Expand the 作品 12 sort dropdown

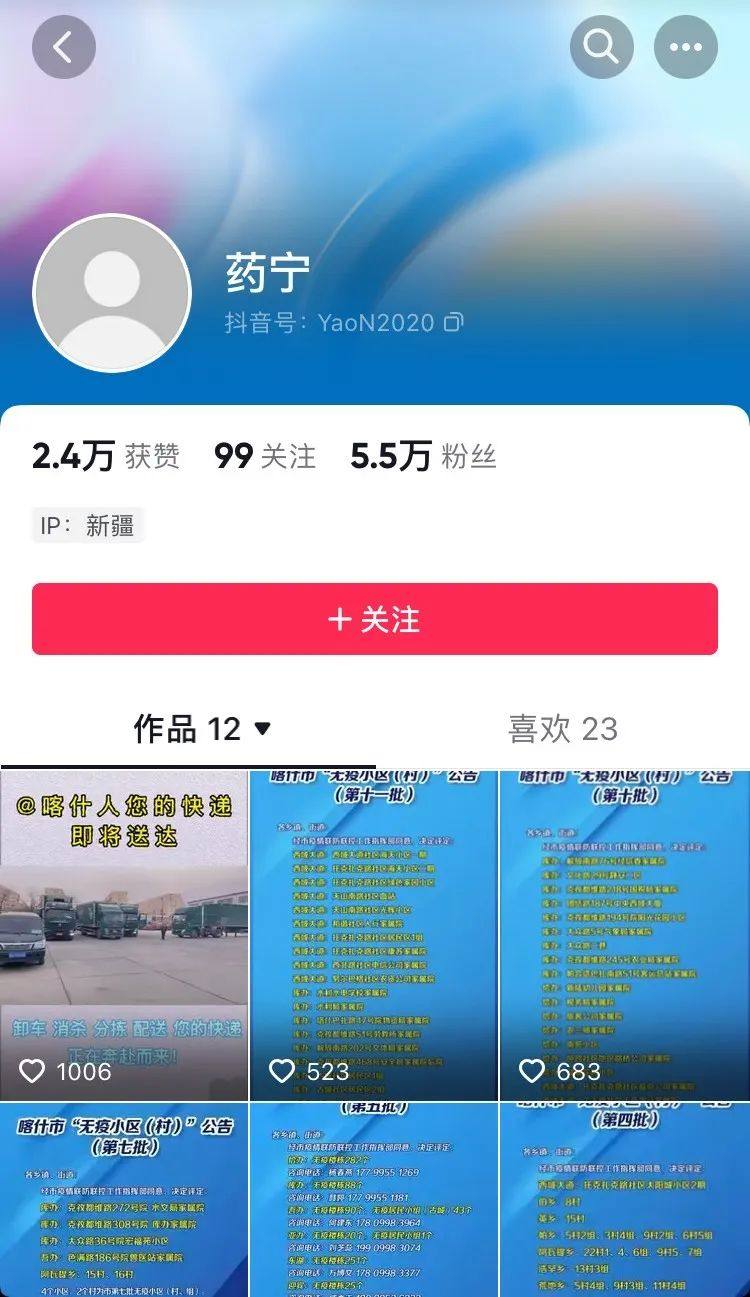point(262,729)
